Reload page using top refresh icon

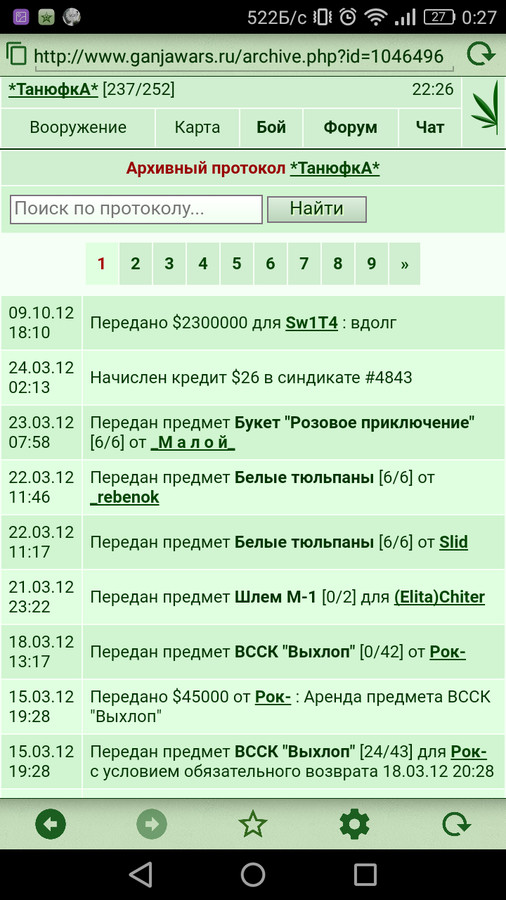480,55
